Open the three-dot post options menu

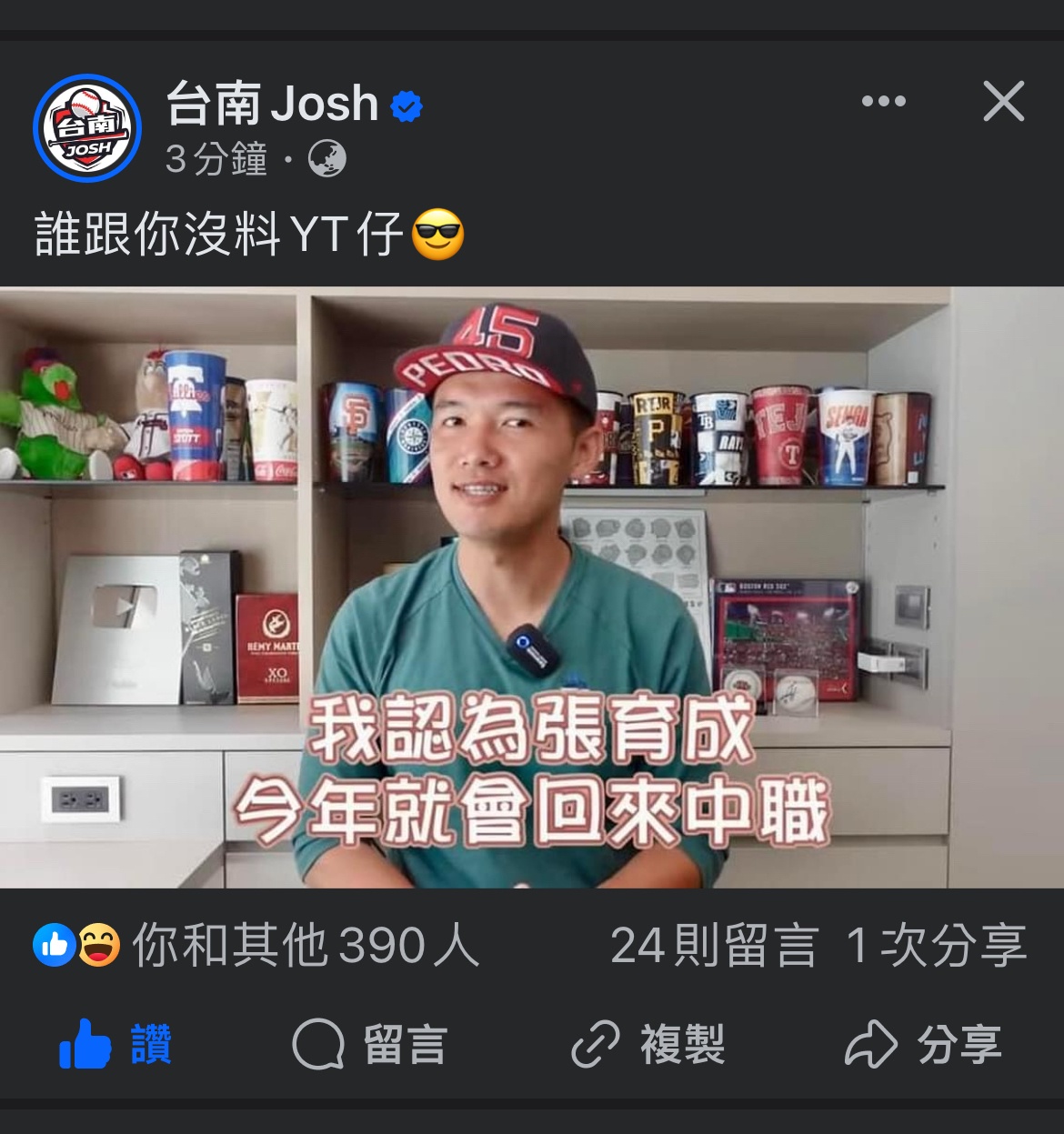pyautogui.click(x=883, y=101)
